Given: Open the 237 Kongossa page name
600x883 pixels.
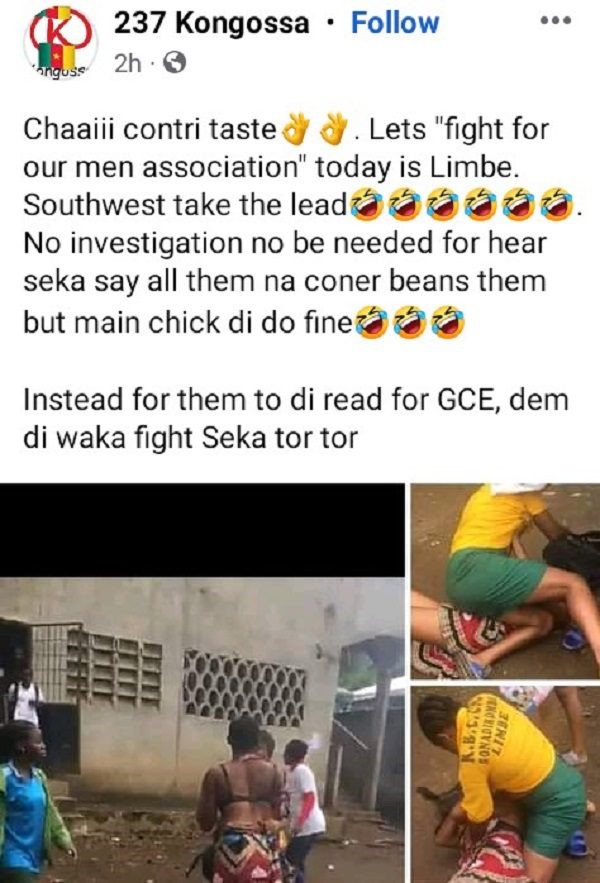Looking at the screenshot, I should coord(212,24).
